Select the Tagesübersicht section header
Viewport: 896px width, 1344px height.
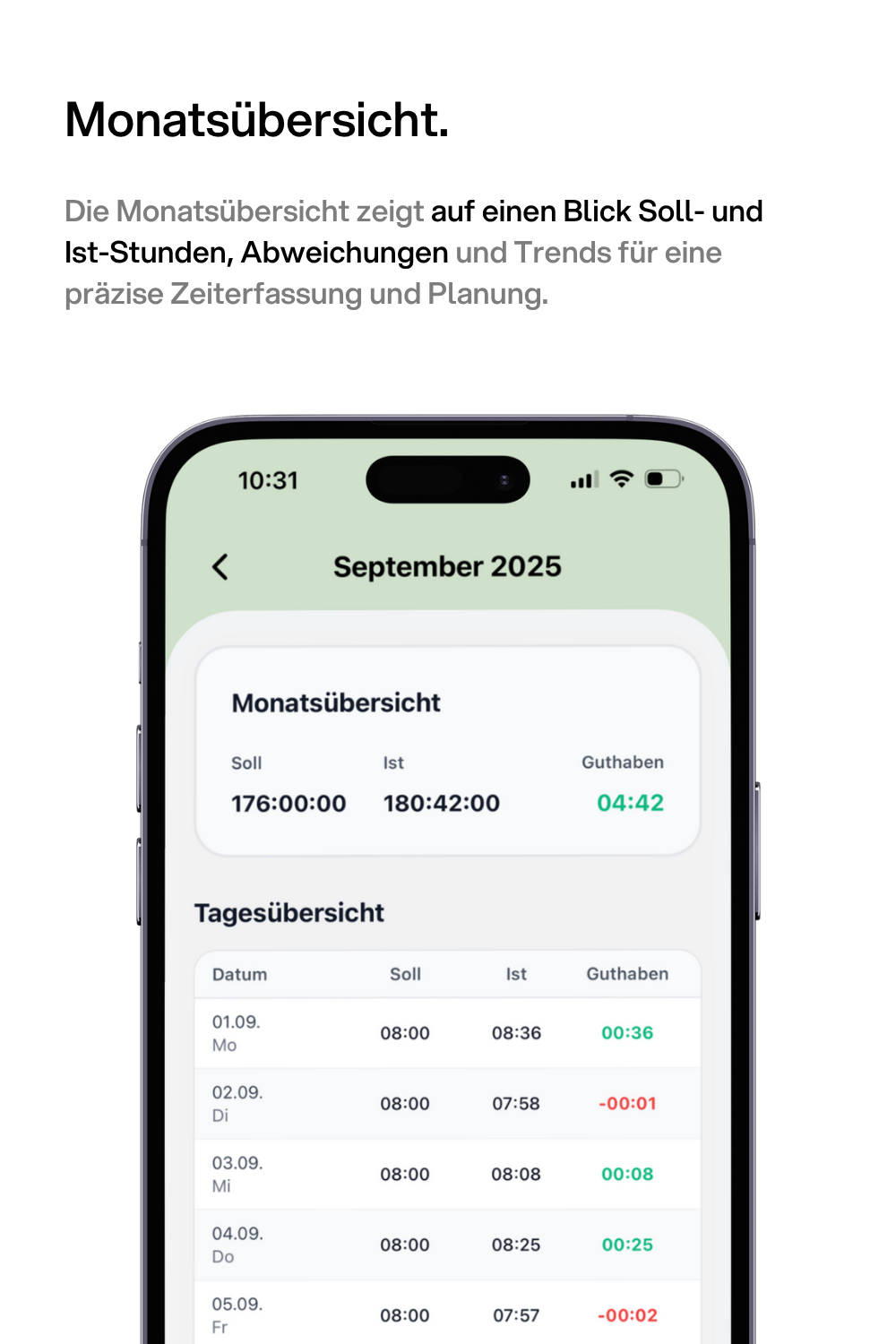click(x=289, y=912)
